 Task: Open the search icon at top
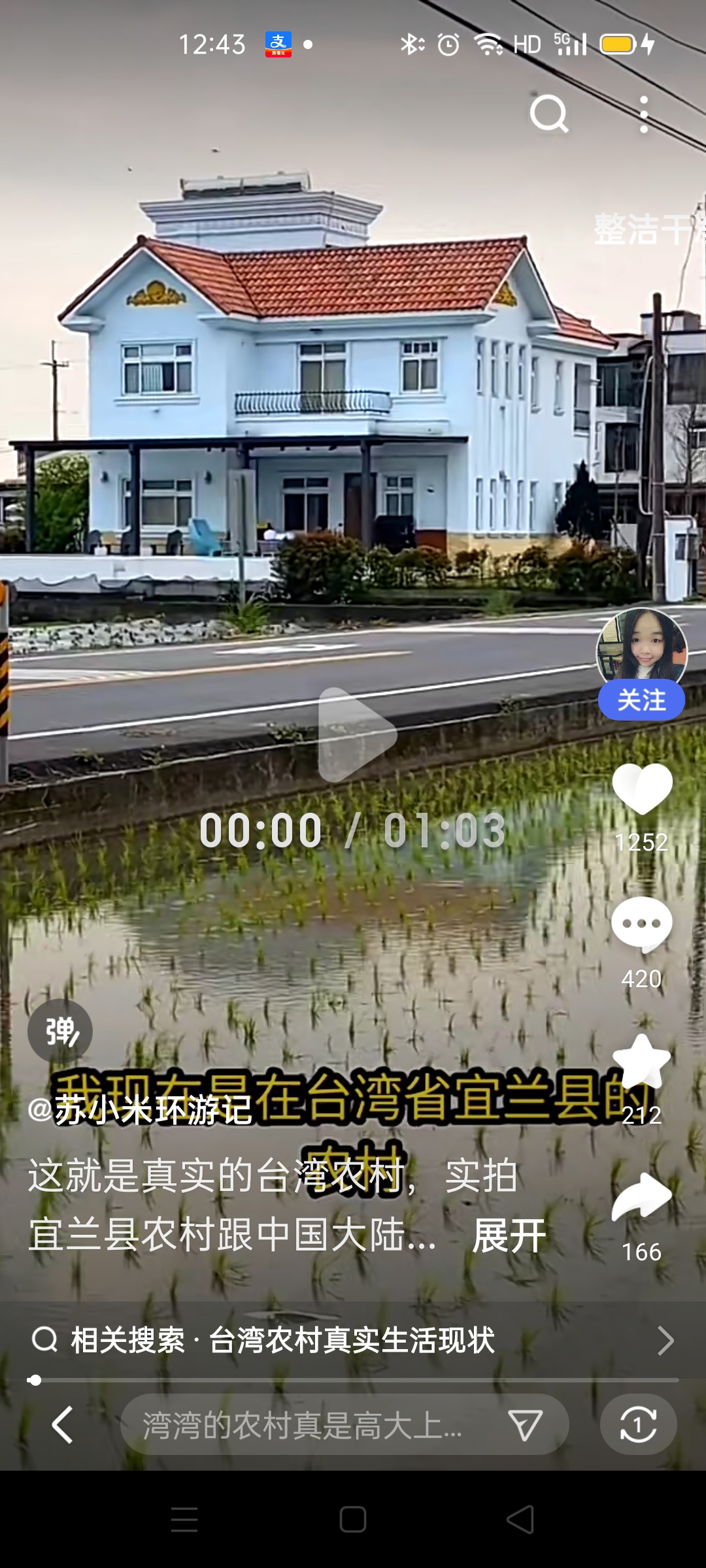pyautogui.click(x=548, y=114)
